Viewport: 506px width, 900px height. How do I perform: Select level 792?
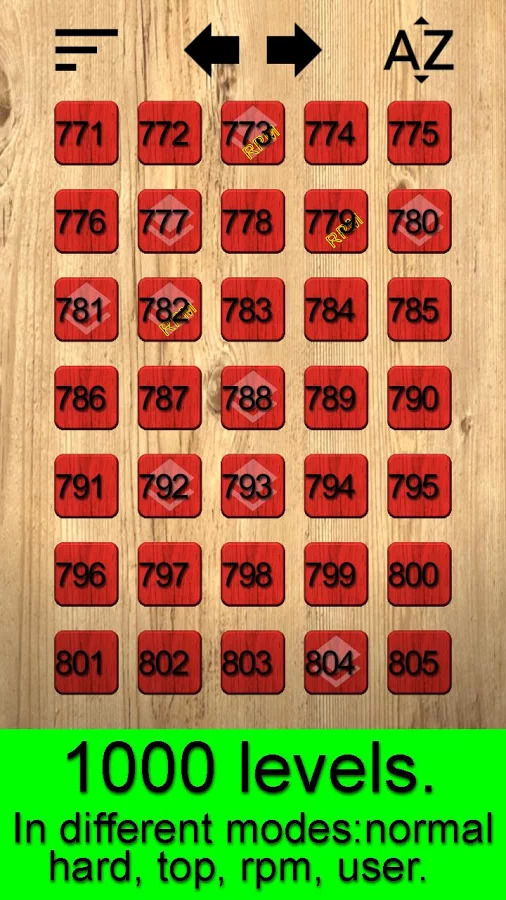click(170, 486)
